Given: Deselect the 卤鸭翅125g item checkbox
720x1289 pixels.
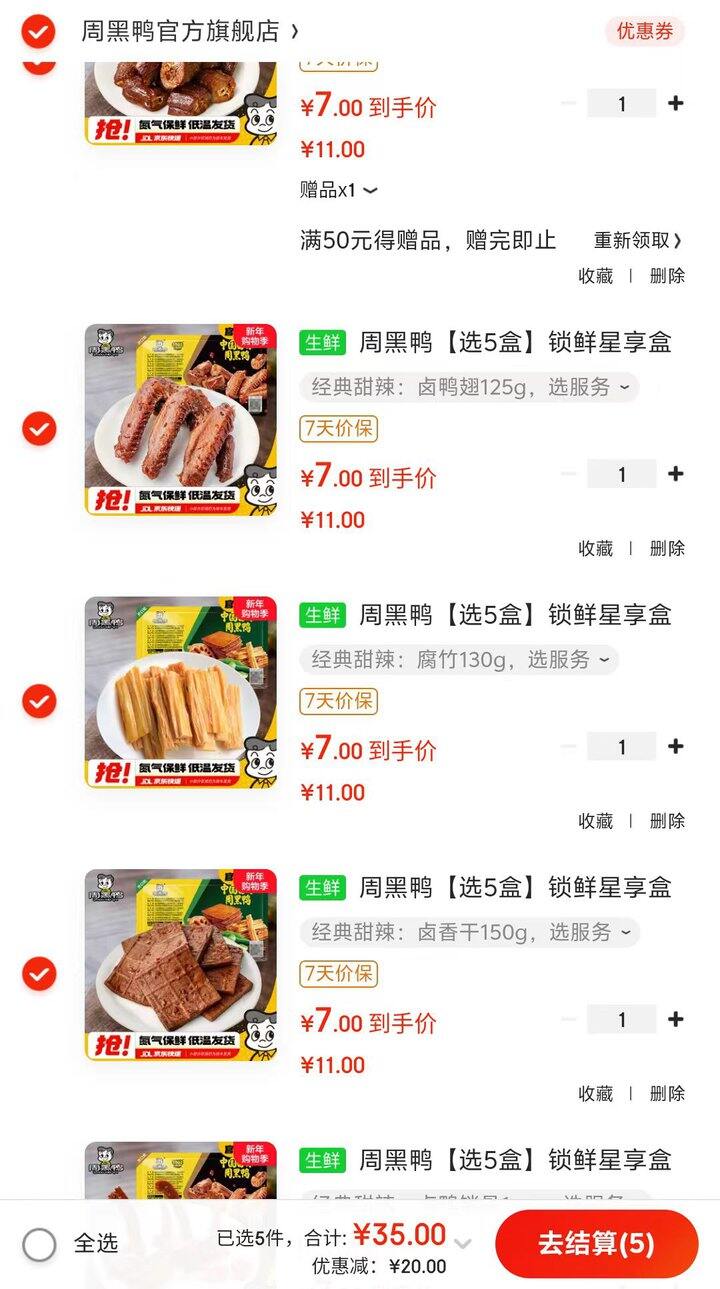Looking at the screenshot, I should [x=39, y=428].
